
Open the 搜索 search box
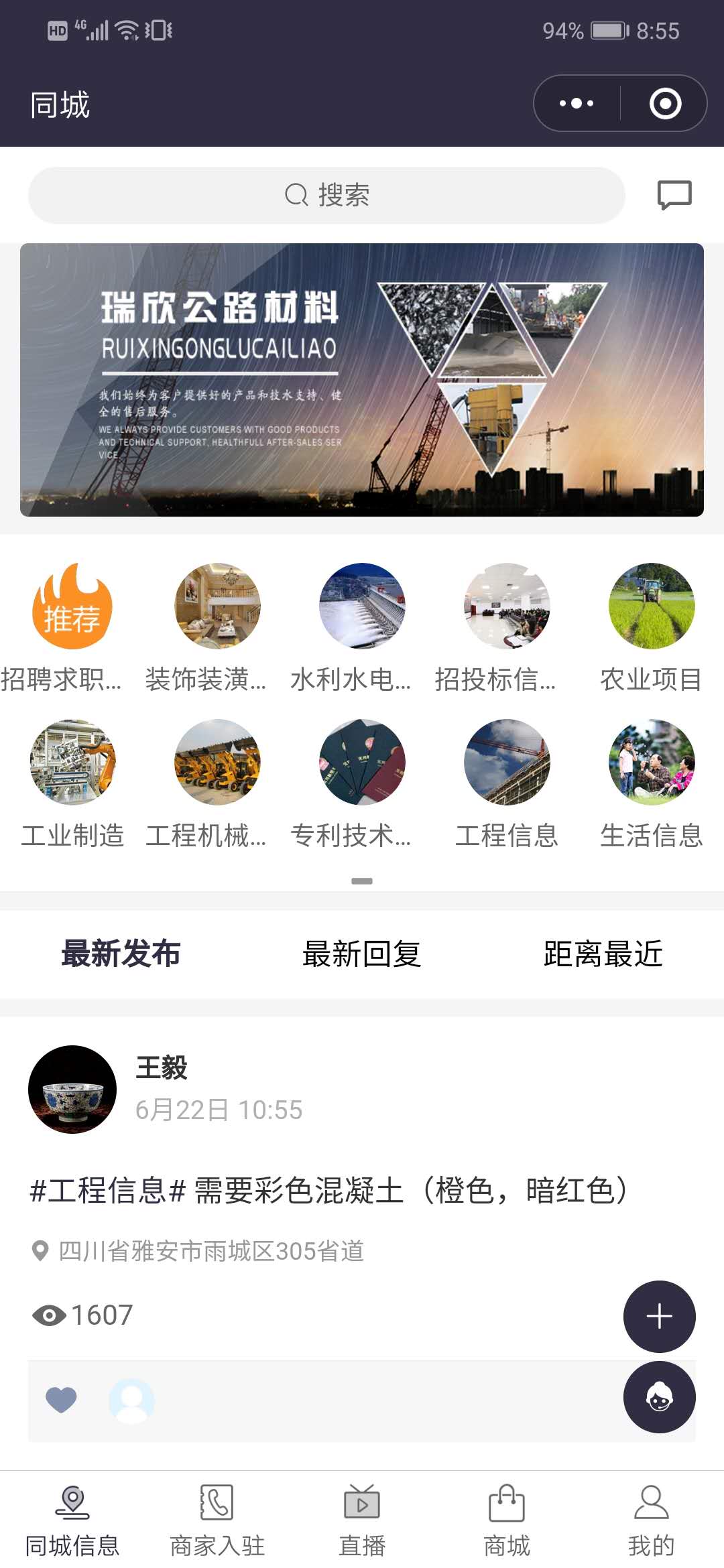pos(326,195)
